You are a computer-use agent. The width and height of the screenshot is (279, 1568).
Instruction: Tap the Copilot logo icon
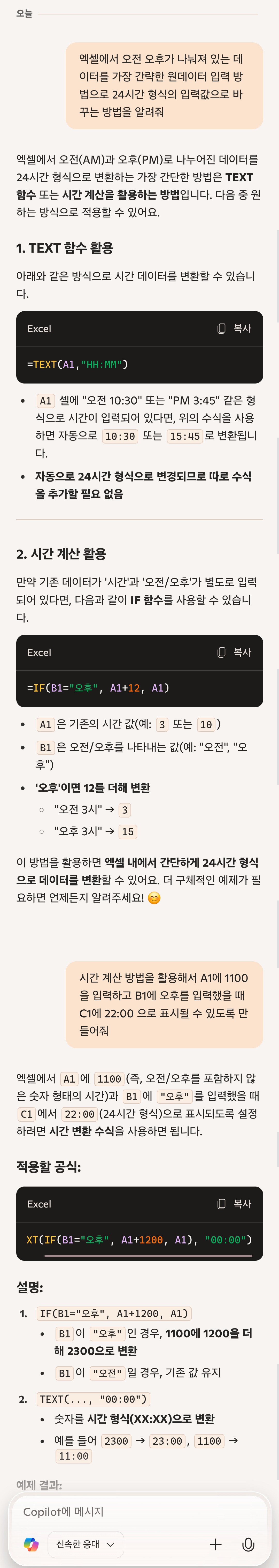pos(31,1544)
